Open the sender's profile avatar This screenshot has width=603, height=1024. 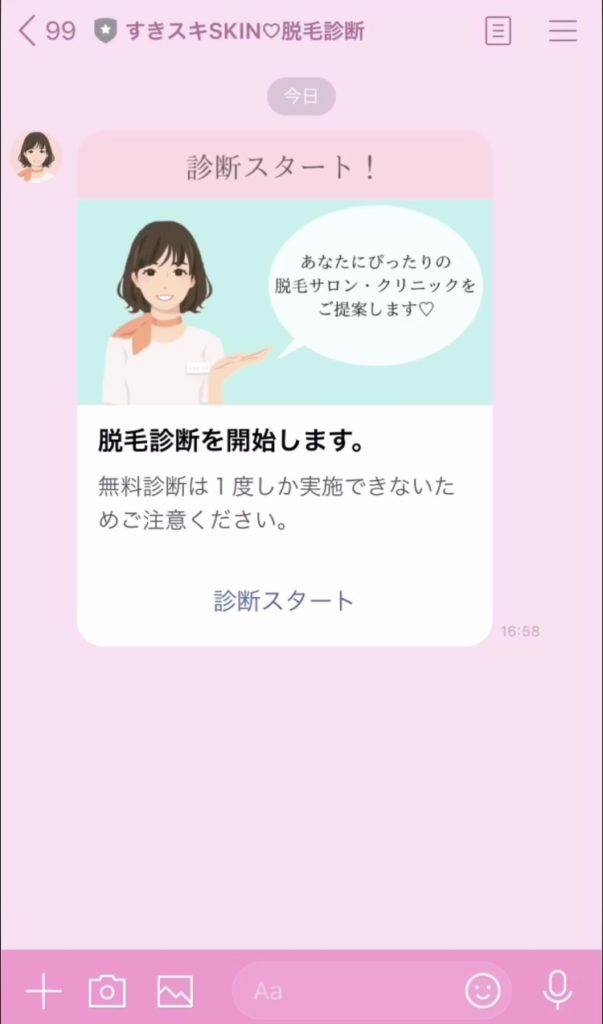37,156
